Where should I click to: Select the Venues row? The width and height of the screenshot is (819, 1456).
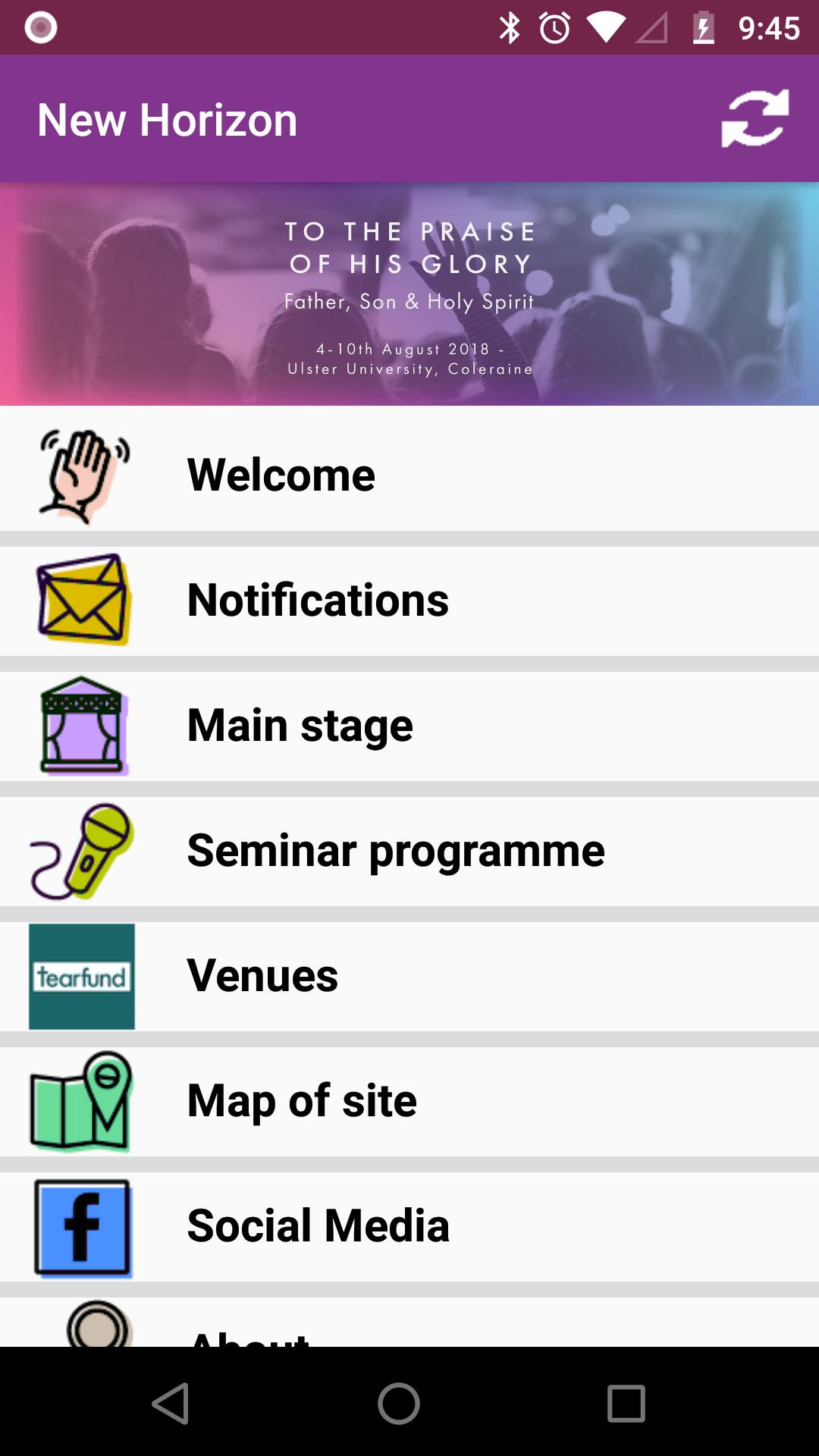(x=409, y=975)
